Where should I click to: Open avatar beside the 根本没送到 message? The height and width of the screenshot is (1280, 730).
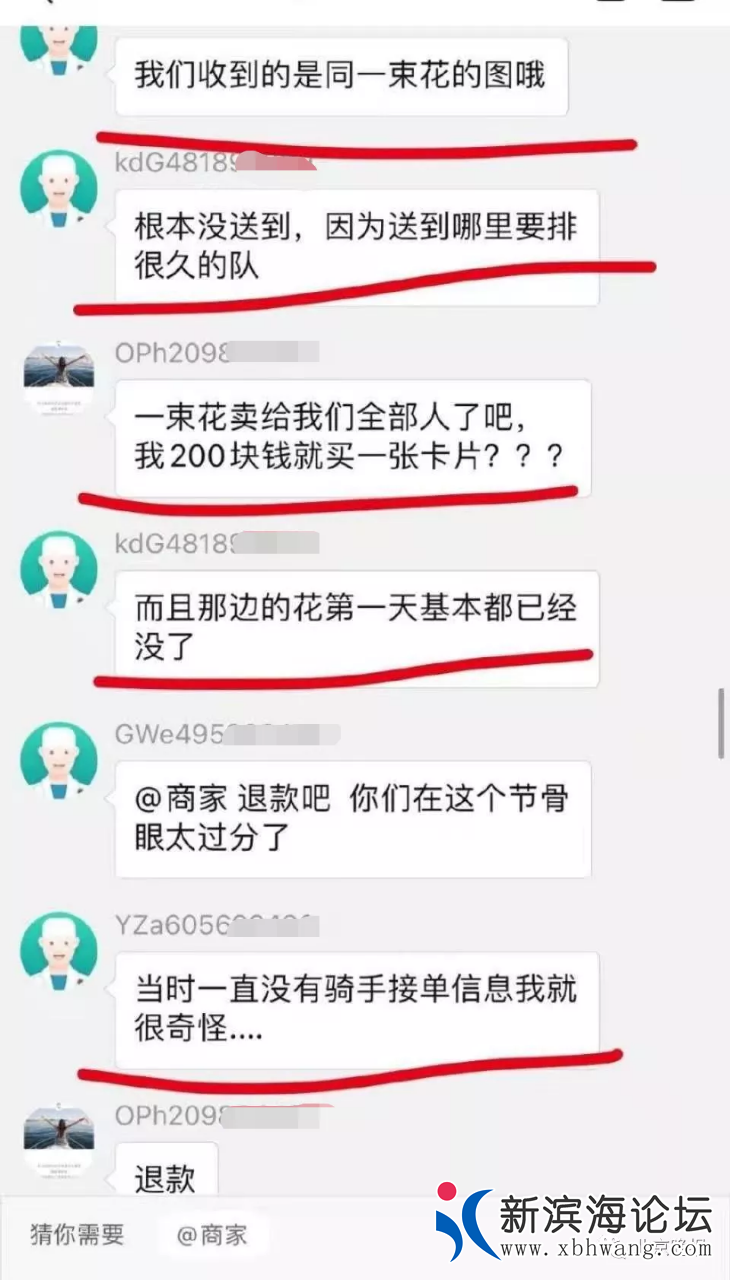(x=59, y=189)
